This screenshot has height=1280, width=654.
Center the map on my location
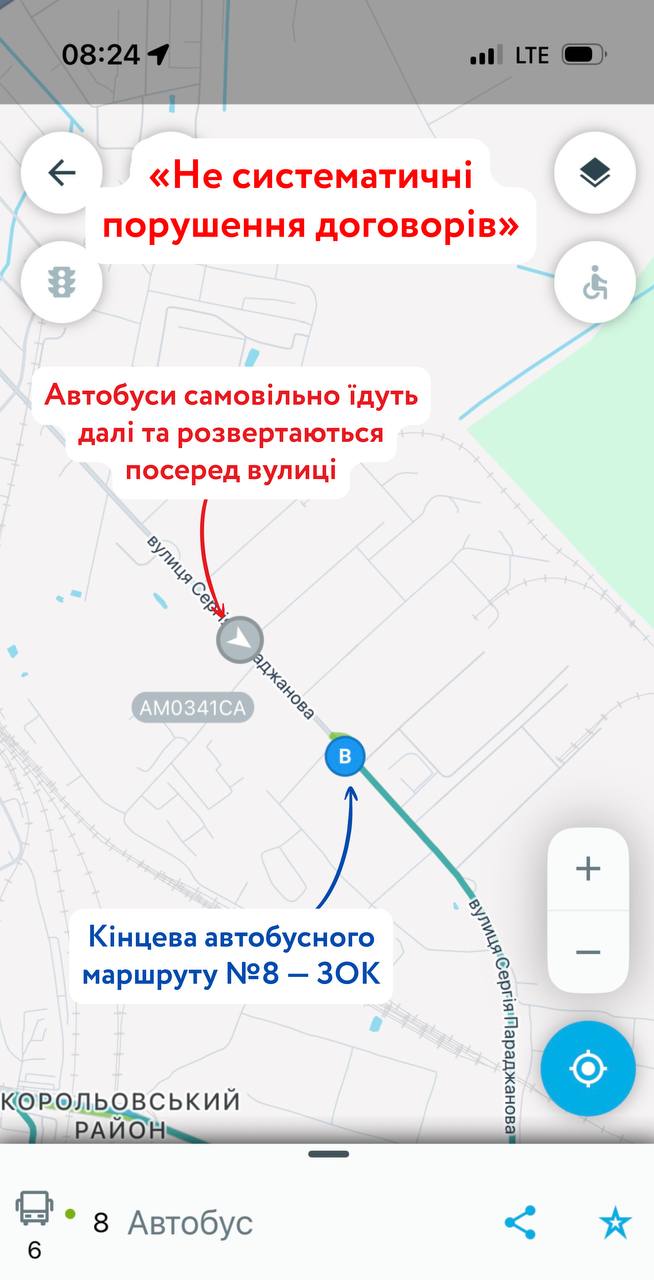588,1069
